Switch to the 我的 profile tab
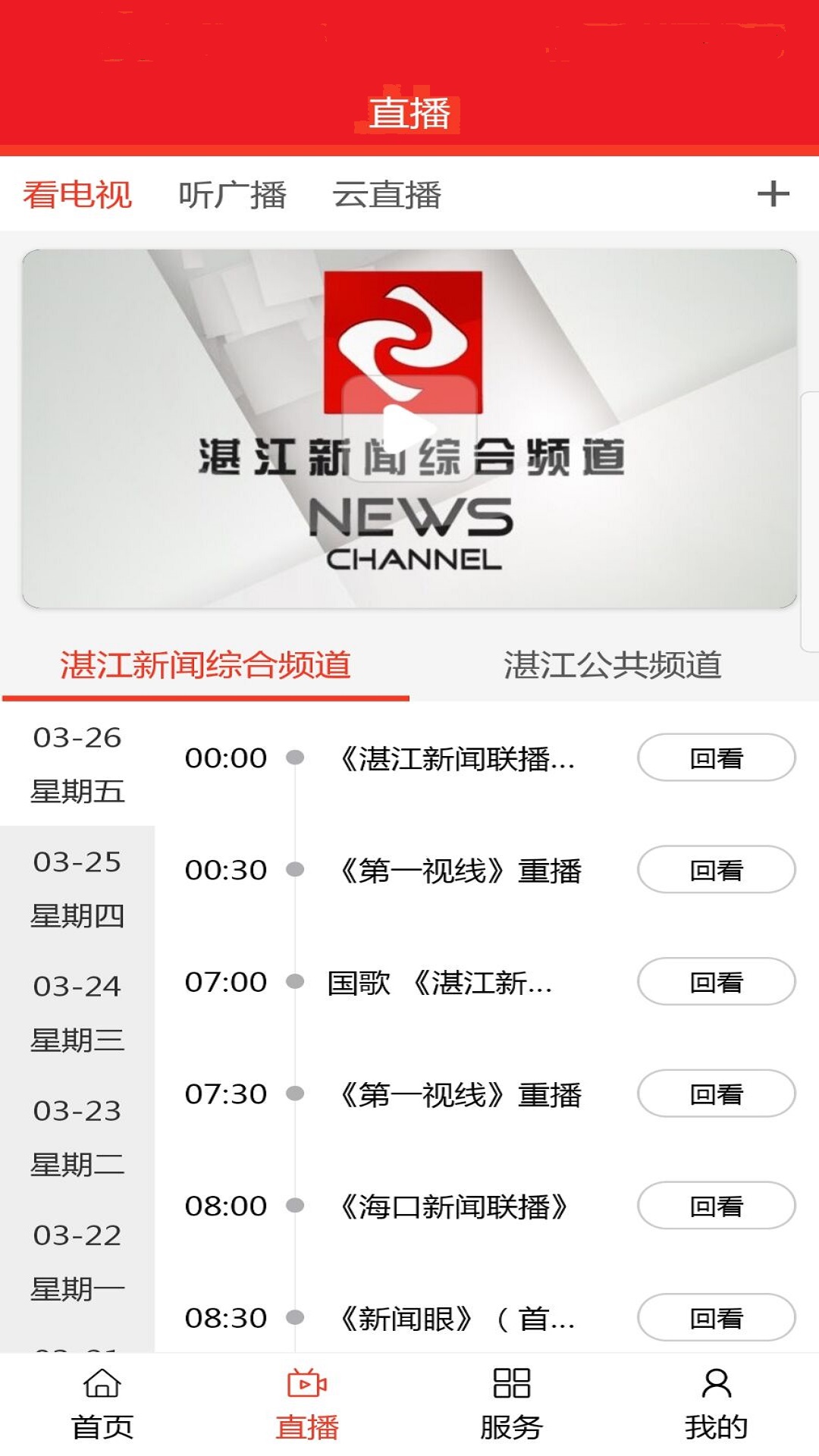Screen dimensions: 819x1456 [716, 1404]
